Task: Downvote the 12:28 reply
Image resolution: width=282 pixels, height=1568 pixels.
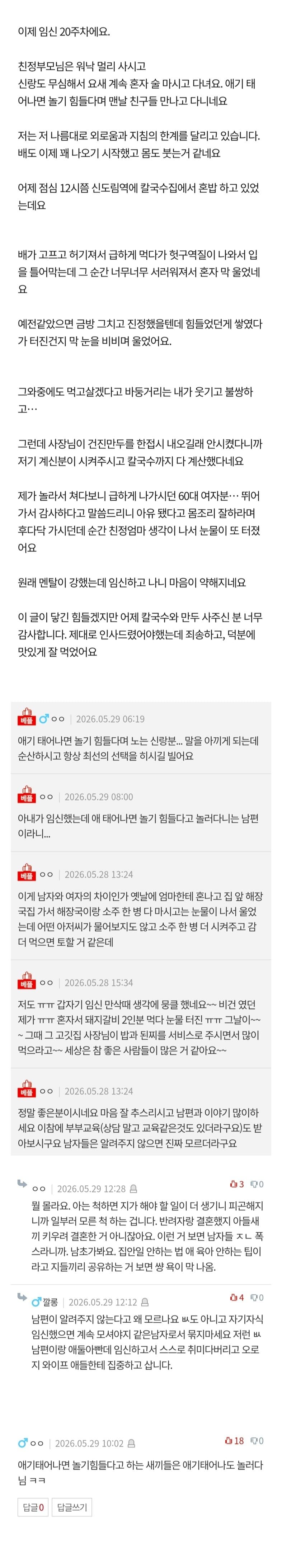Action: click(257, 1184)
